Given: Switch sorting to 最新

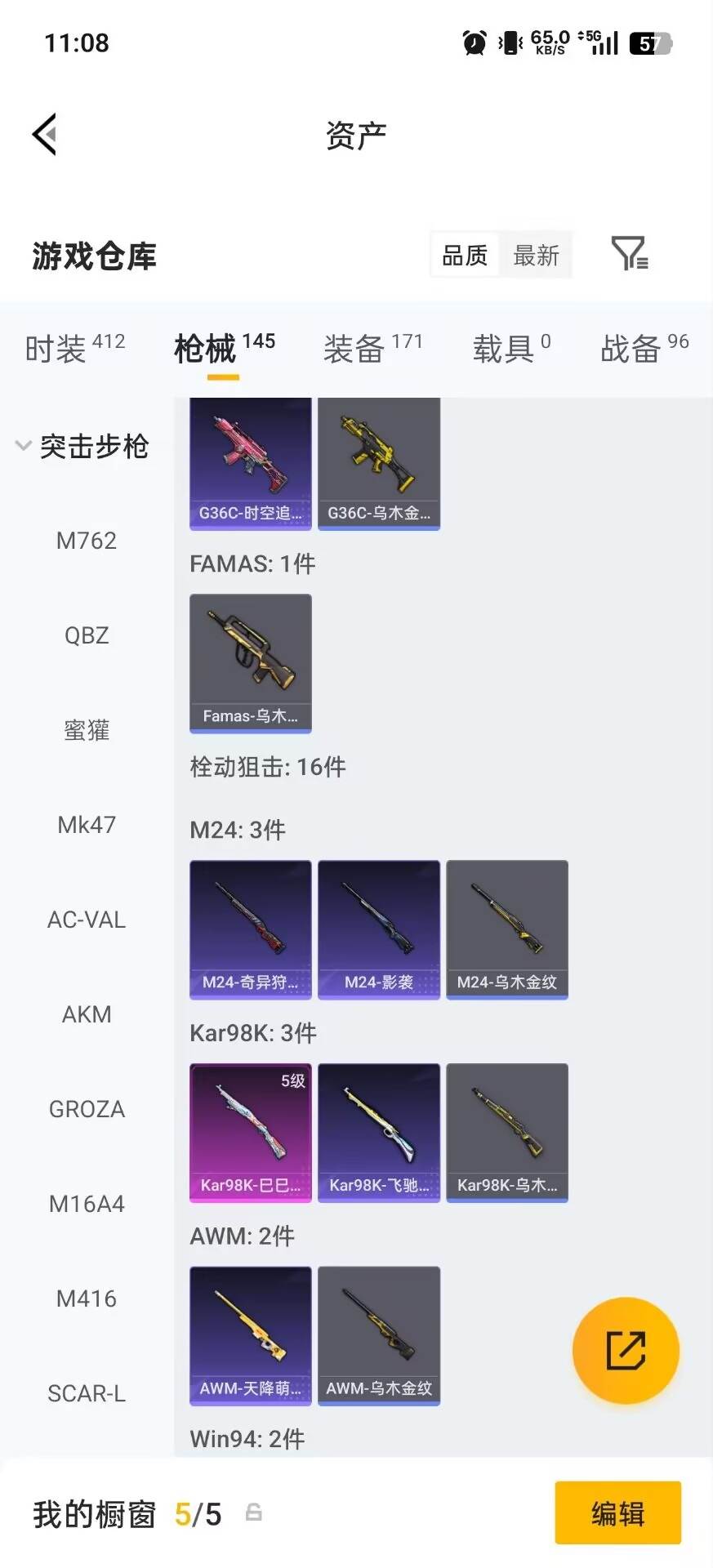Looking at the screenshot, I should (x=536, y=256).
